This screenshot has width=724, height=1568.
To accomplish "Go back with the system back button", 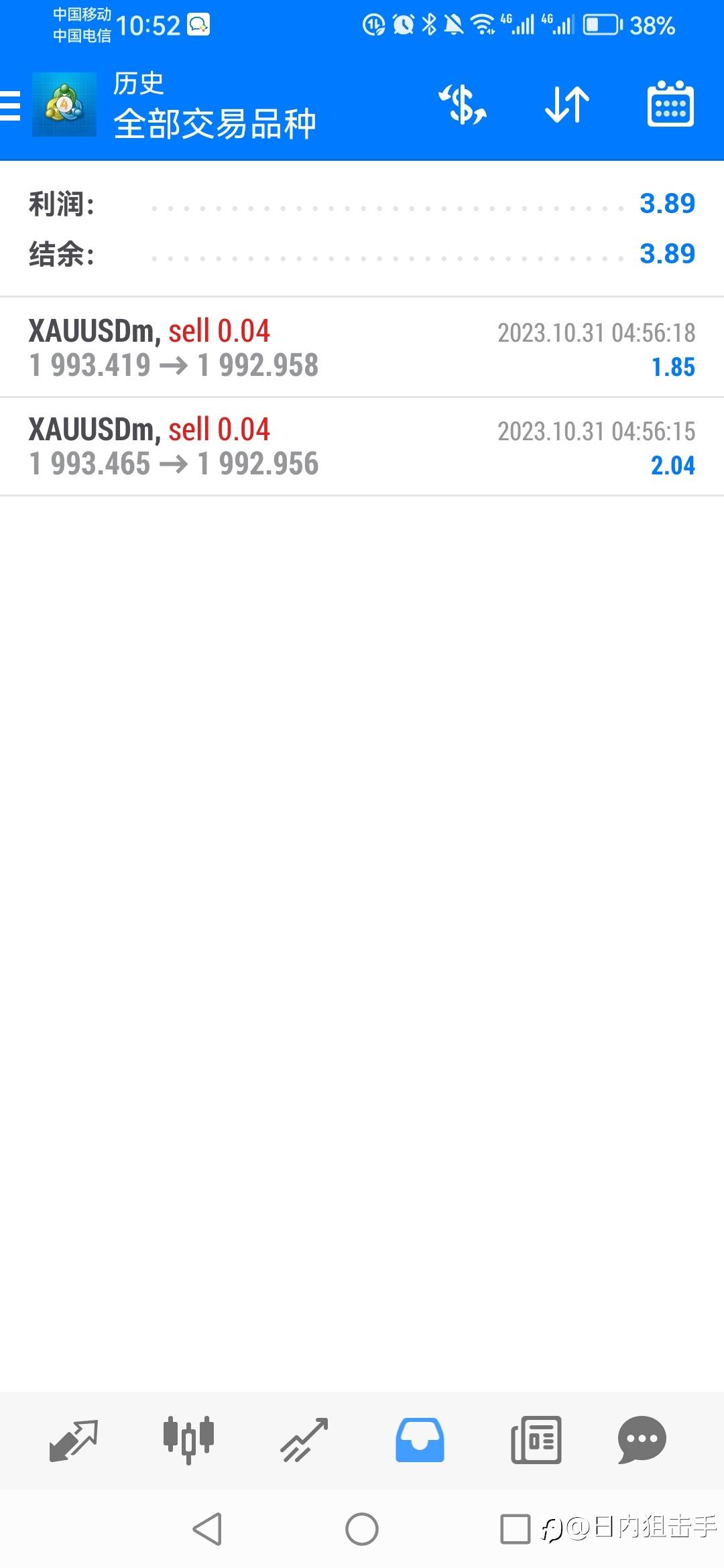I will click(x=207, y=1529).
